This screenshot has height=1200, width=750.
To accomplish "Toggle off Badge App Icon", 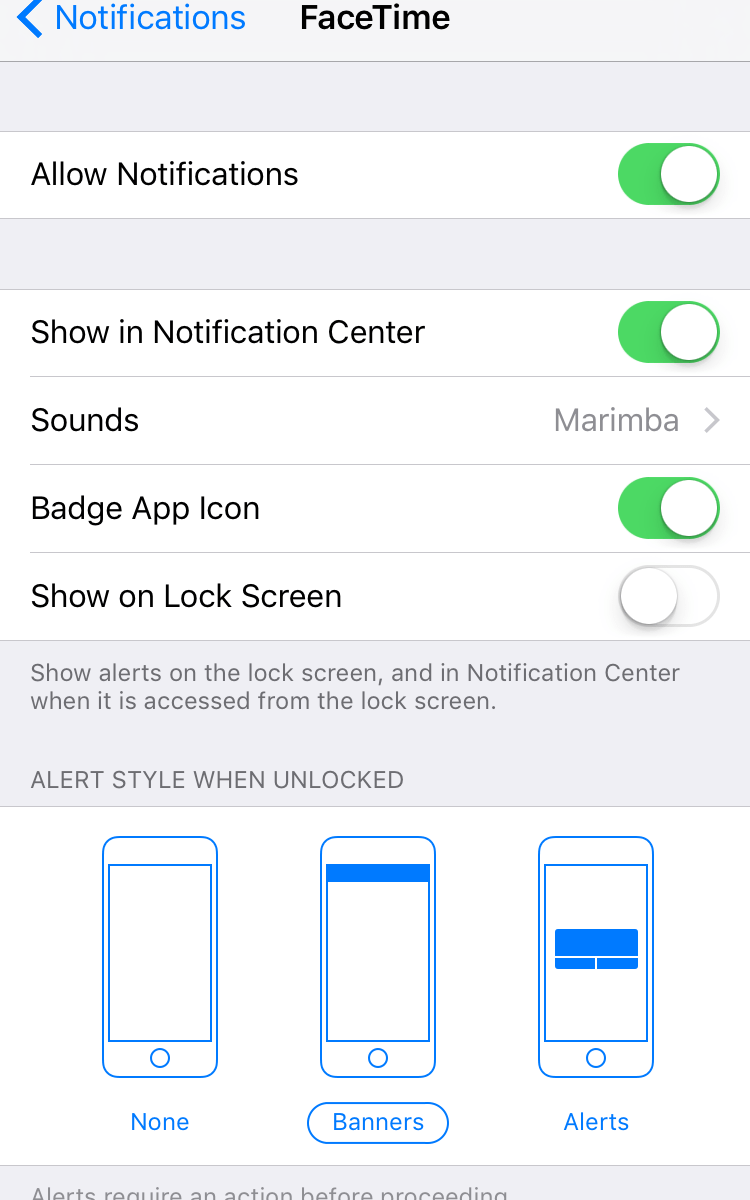I will coord(668,509).
